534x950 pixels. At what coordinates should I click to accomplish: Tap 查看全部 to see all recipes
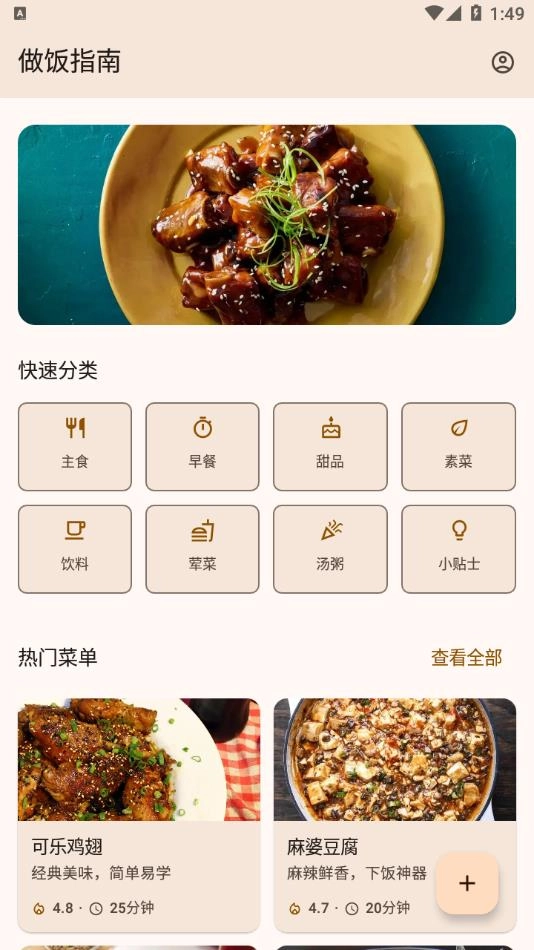tap(467, 657)
